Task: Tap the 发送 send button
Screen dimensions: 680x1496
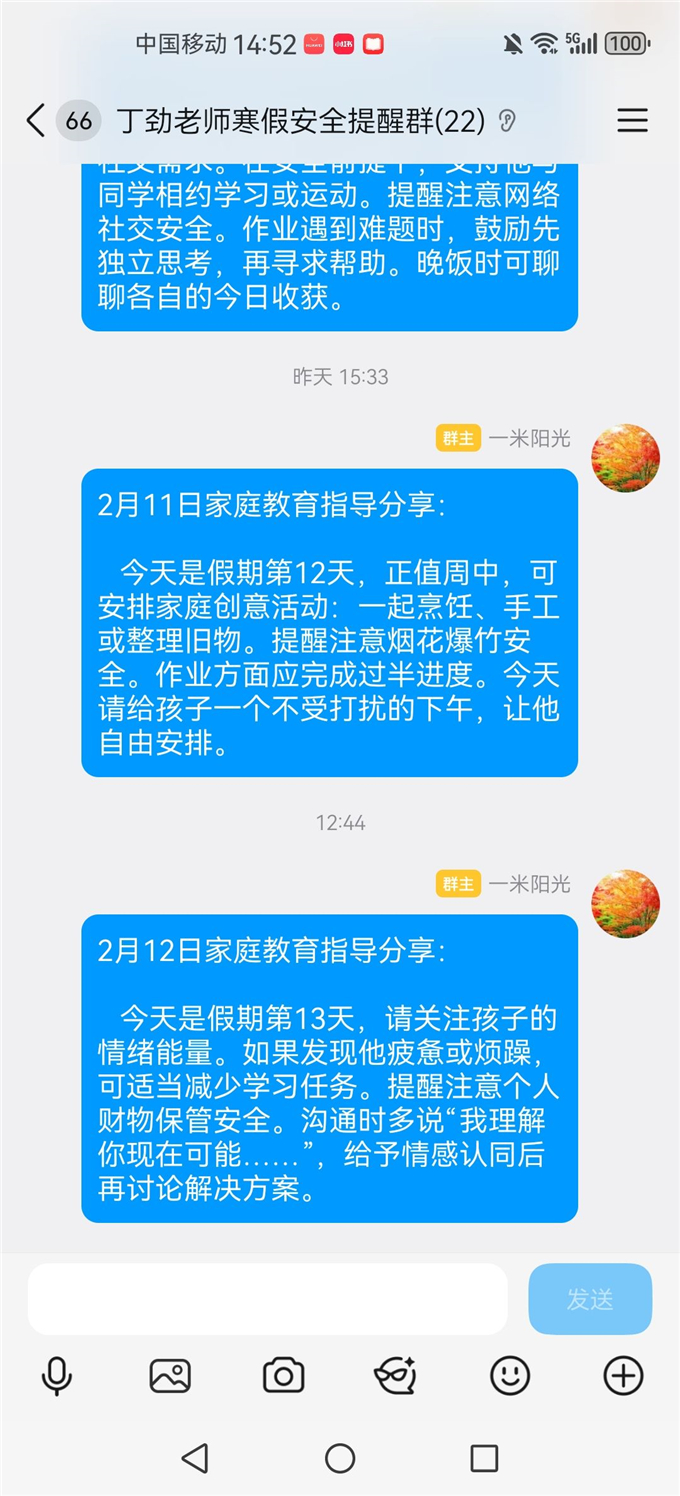Action: coord(590,1299)
